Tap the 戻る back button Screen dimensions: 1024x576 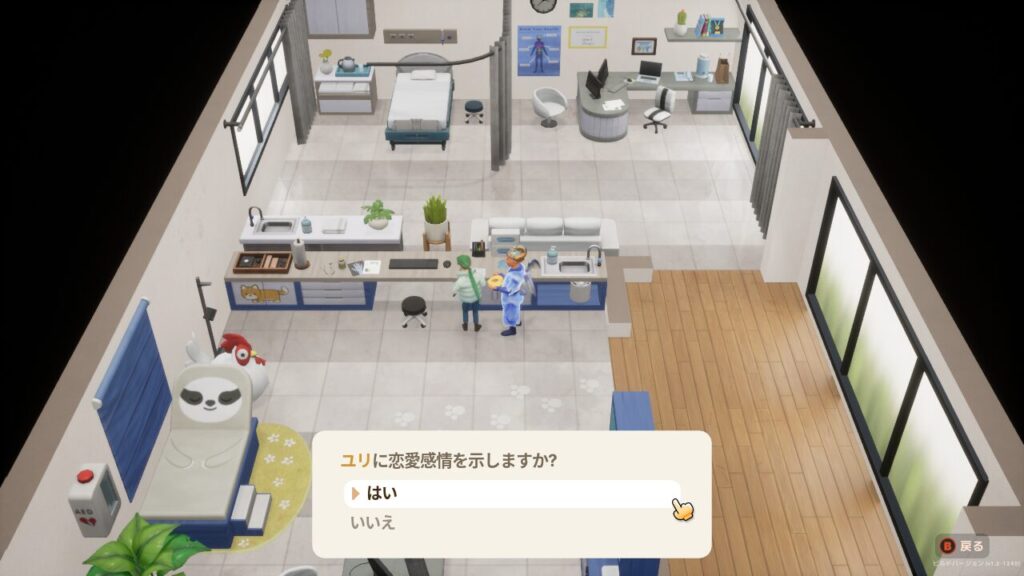(x=962, y=546)
